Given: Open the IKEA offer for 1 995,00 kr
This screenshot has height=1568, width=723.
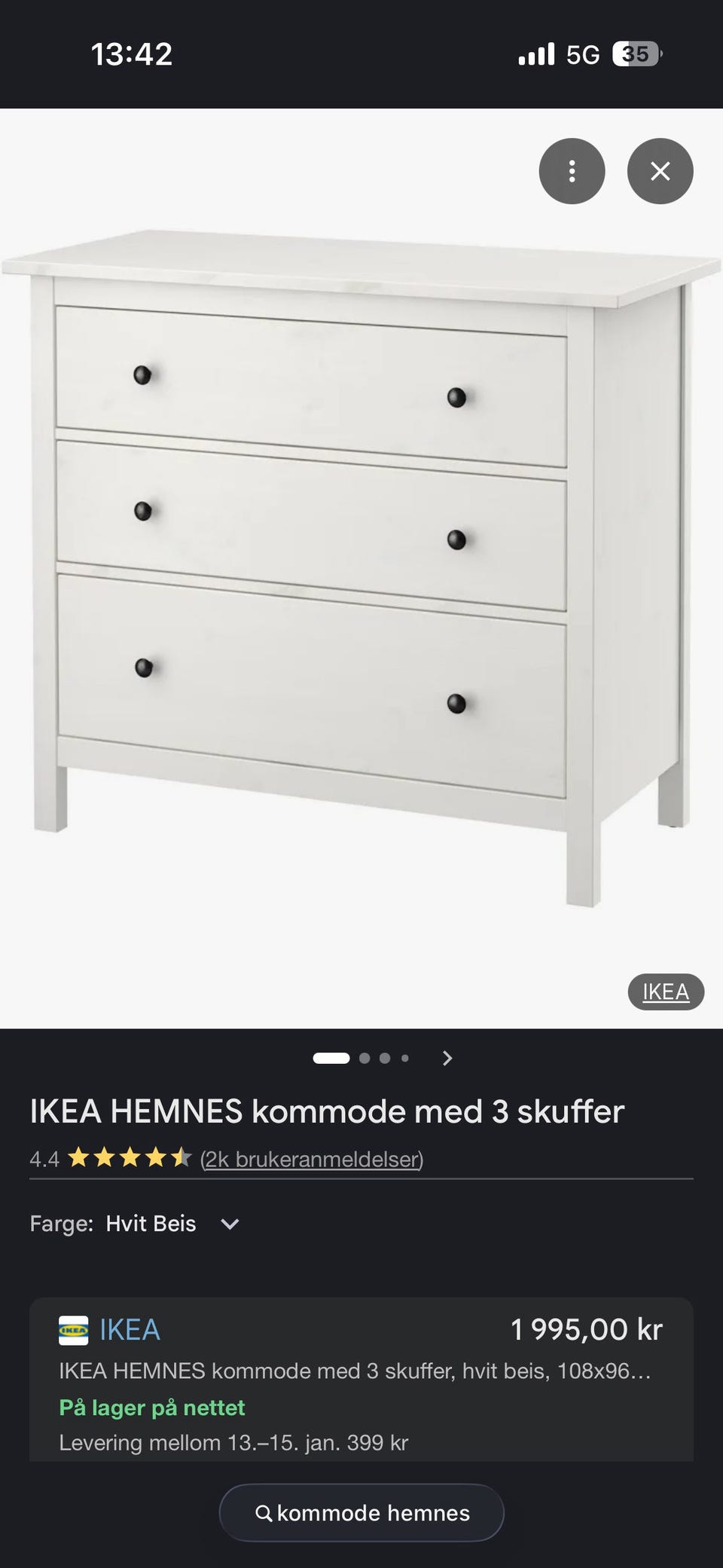Looking at the screenshot, I should 361,1379.
